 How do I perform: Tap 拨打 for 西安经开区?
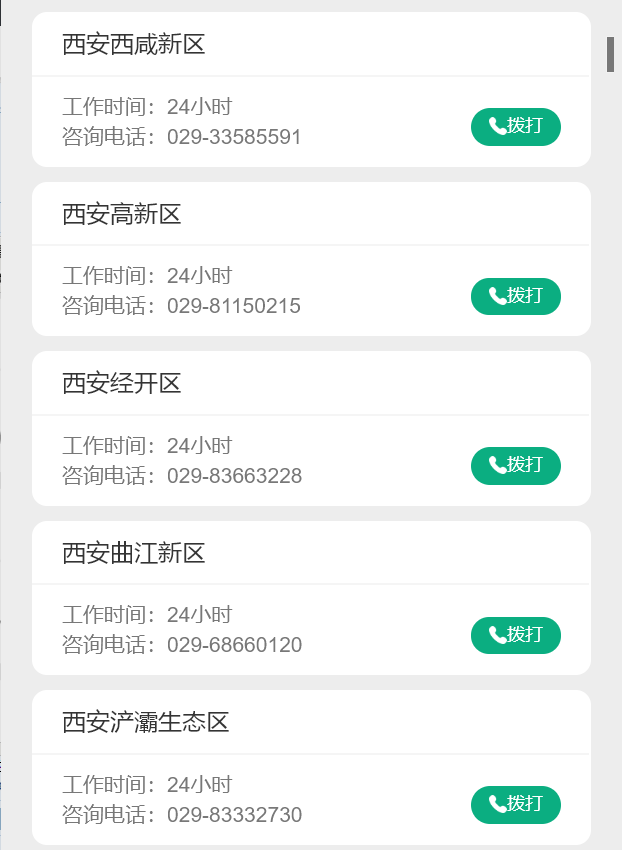515,465
